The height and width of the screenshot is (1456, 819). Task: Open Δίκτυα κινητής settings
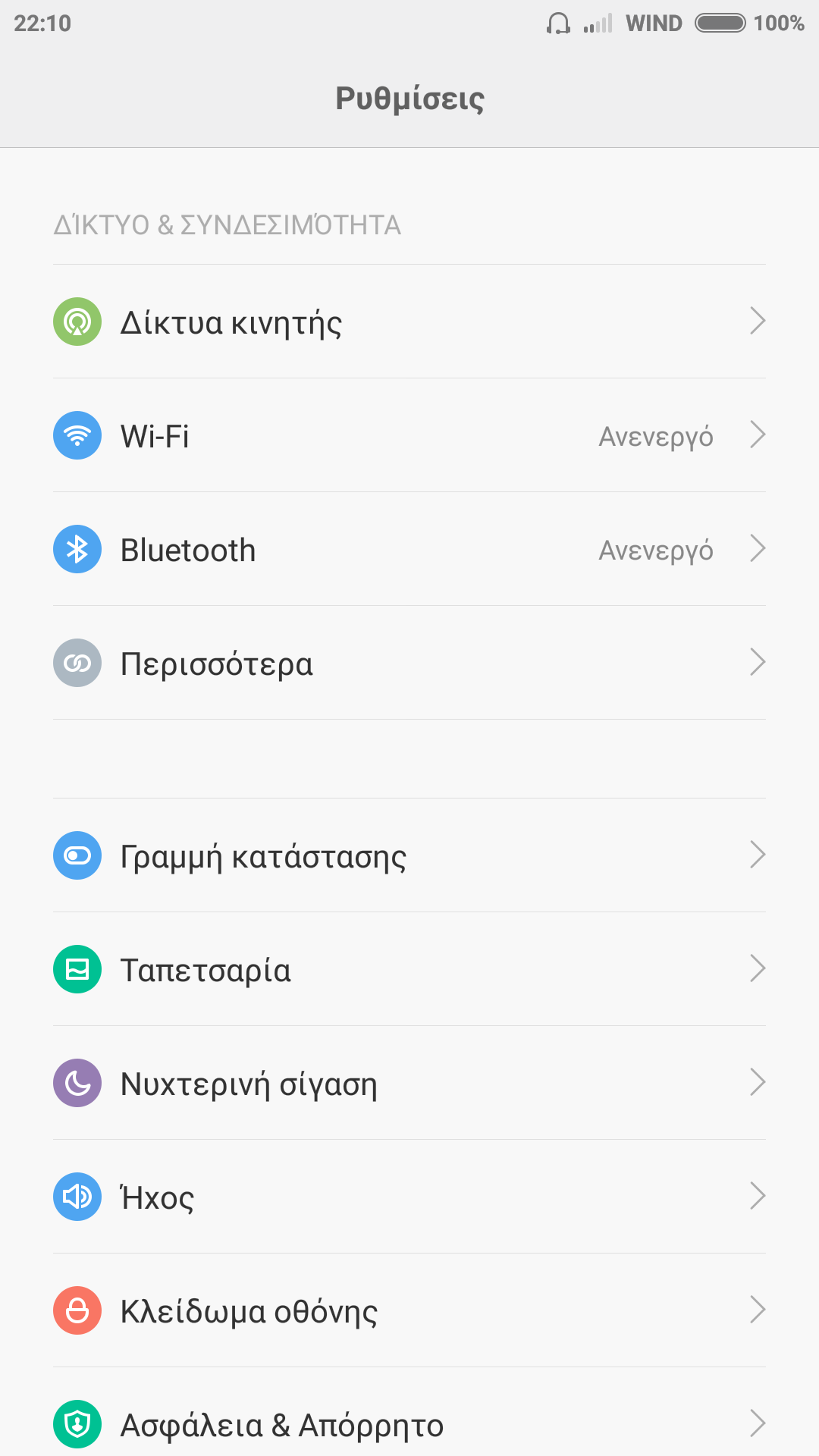(409, 322)
